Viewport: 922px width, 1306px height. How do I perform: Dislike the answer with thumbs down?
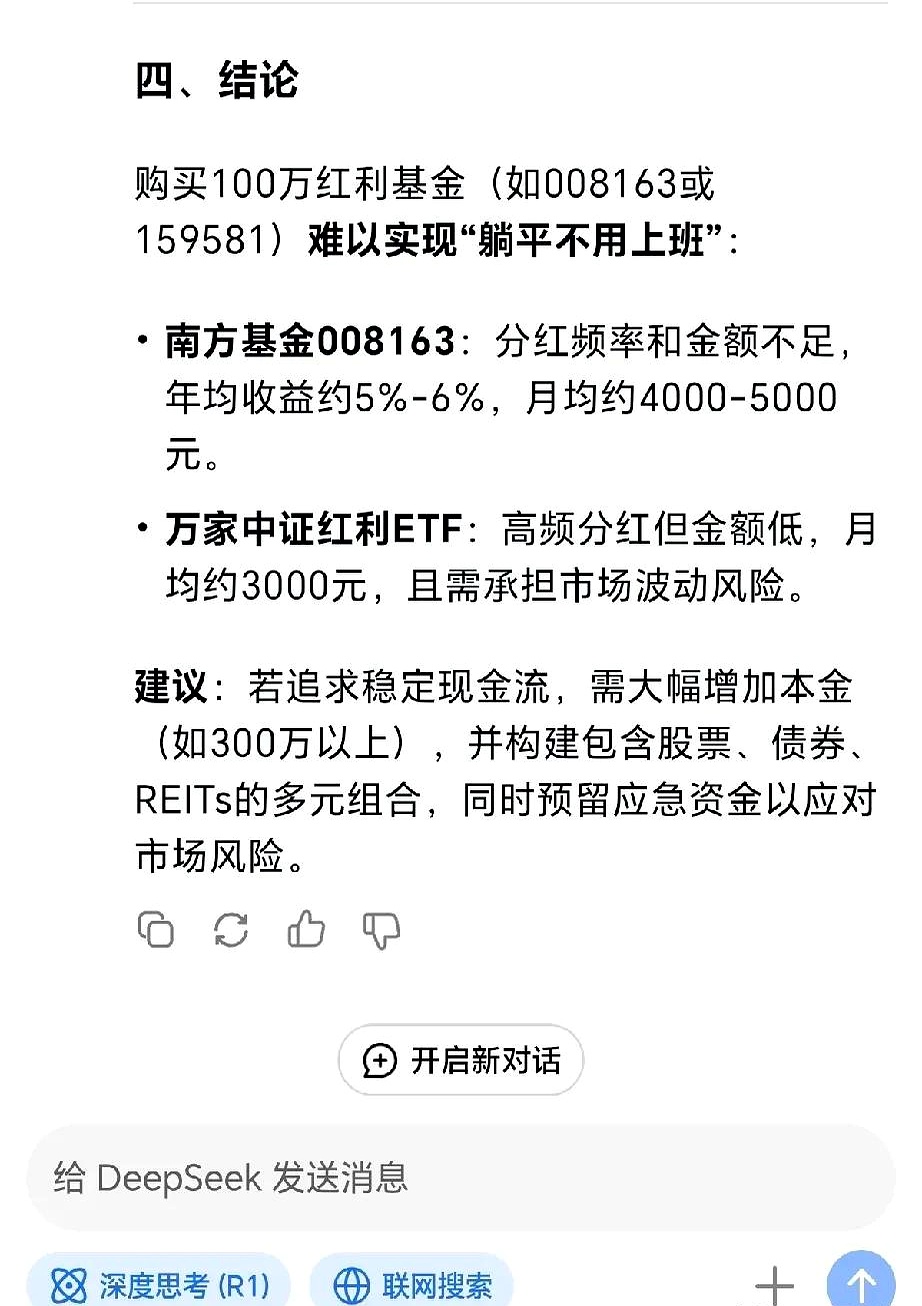pos(379,929)
